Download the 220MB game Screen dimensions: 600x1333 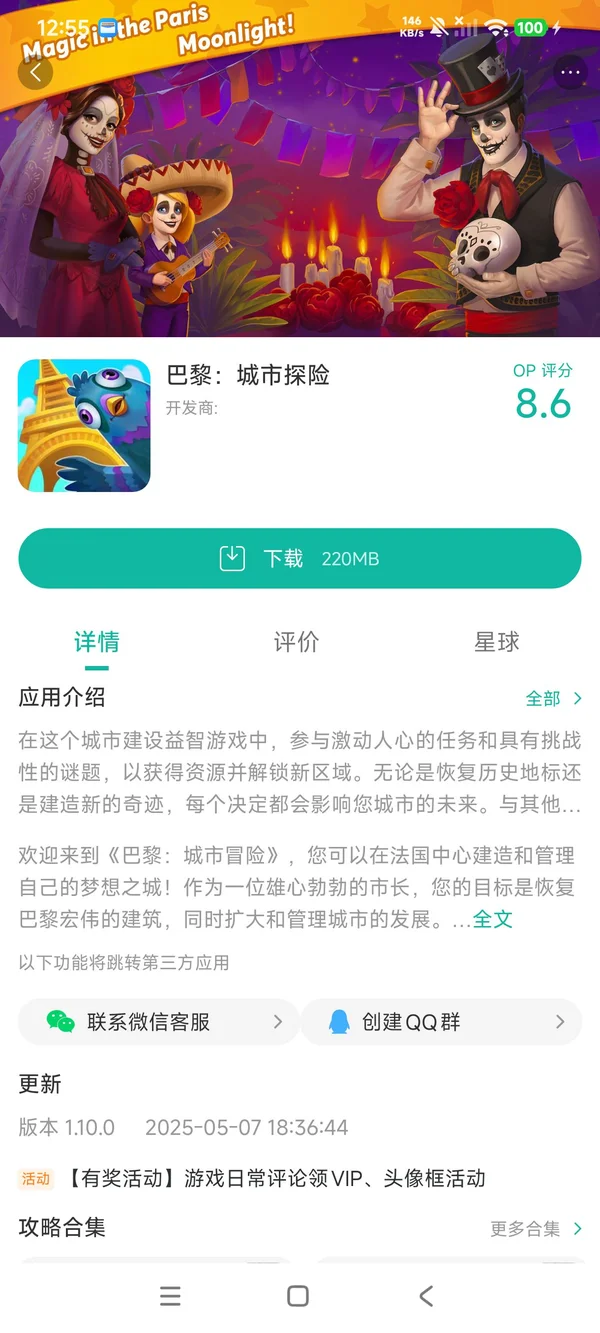[x=299, y=558]
